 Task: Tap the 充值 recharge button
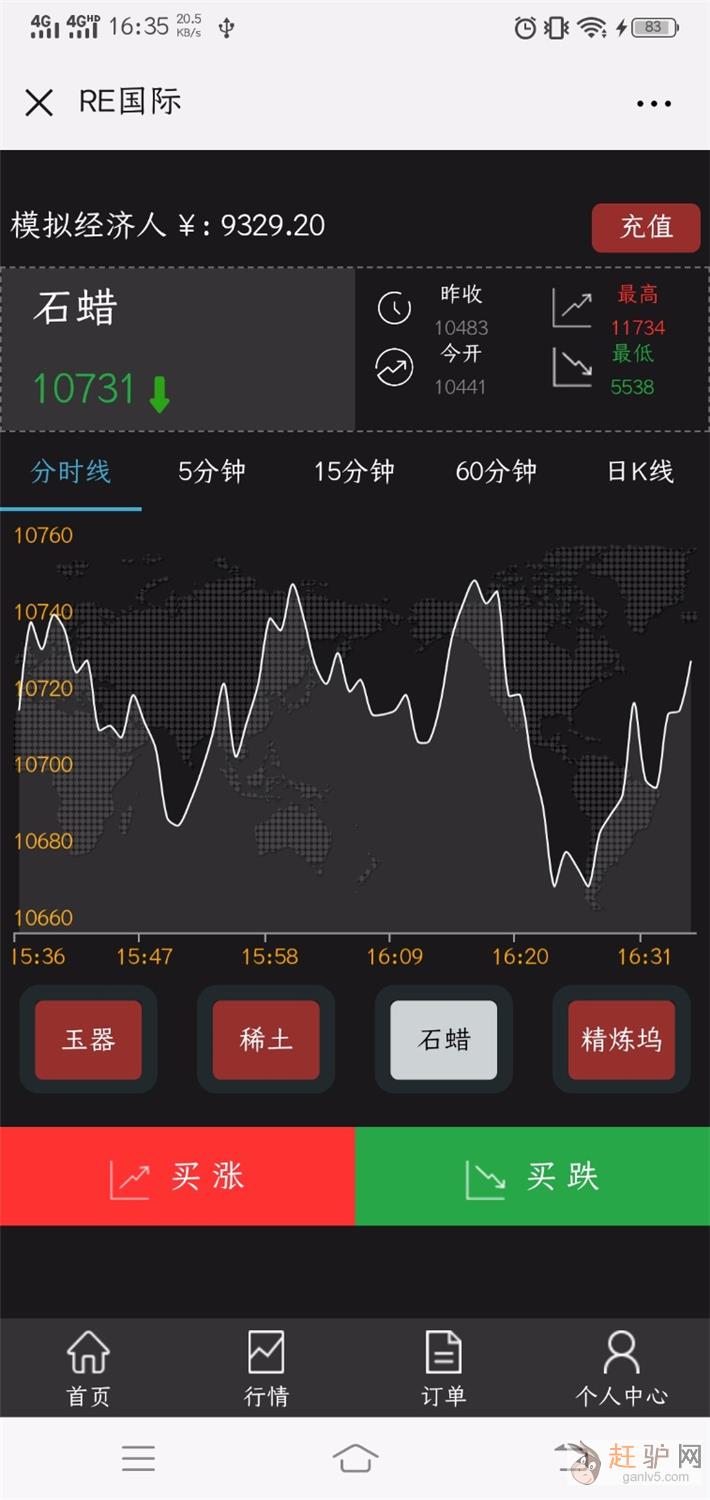(x=645, y=227)
